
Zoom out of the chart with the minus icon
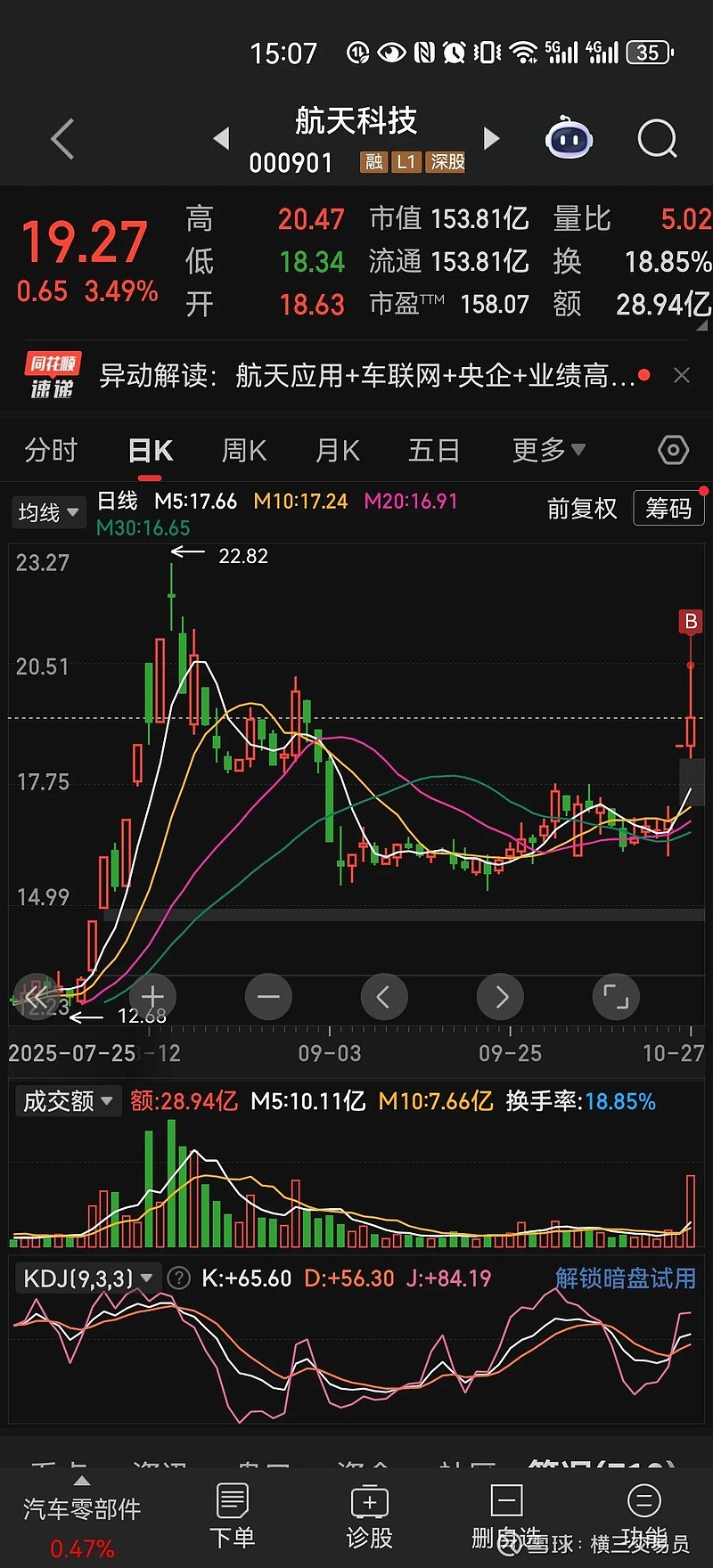(x=268, y=997)
